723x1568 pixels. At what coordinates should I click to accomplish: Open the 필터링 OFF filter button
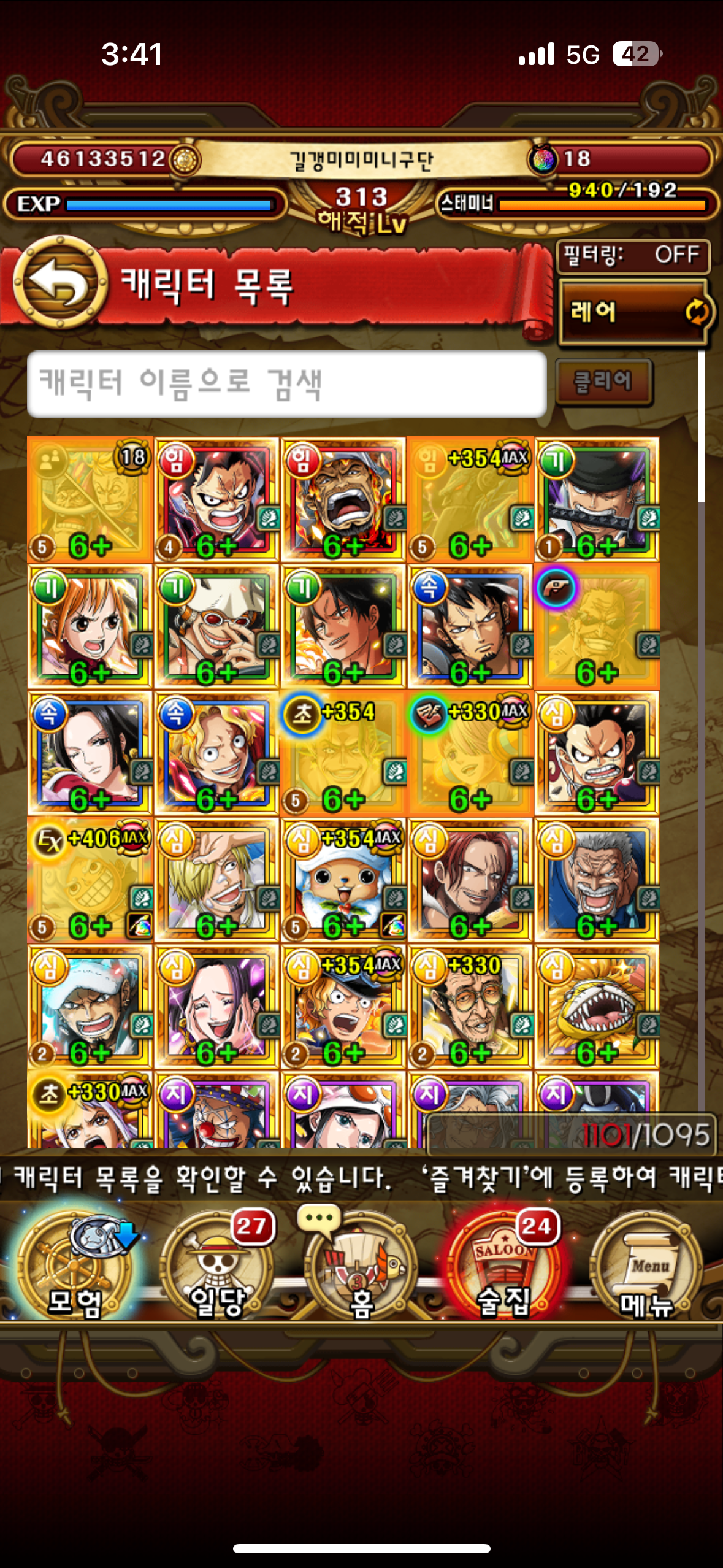(632, 255)
